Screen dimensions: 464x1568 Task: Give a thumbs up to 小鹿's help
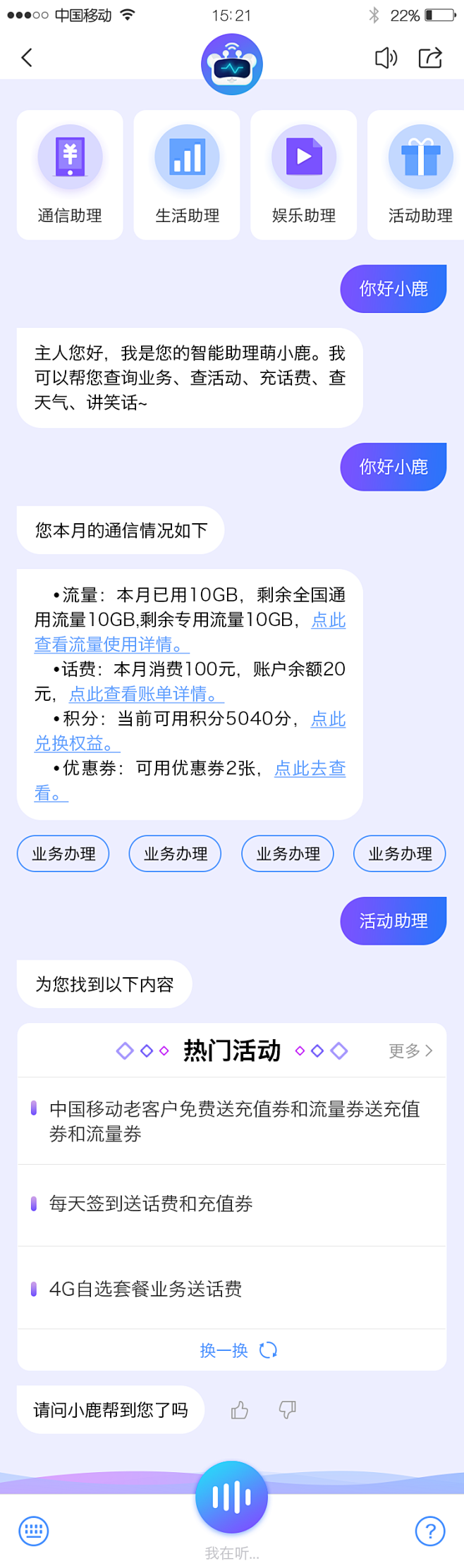tap(240, 1409)
